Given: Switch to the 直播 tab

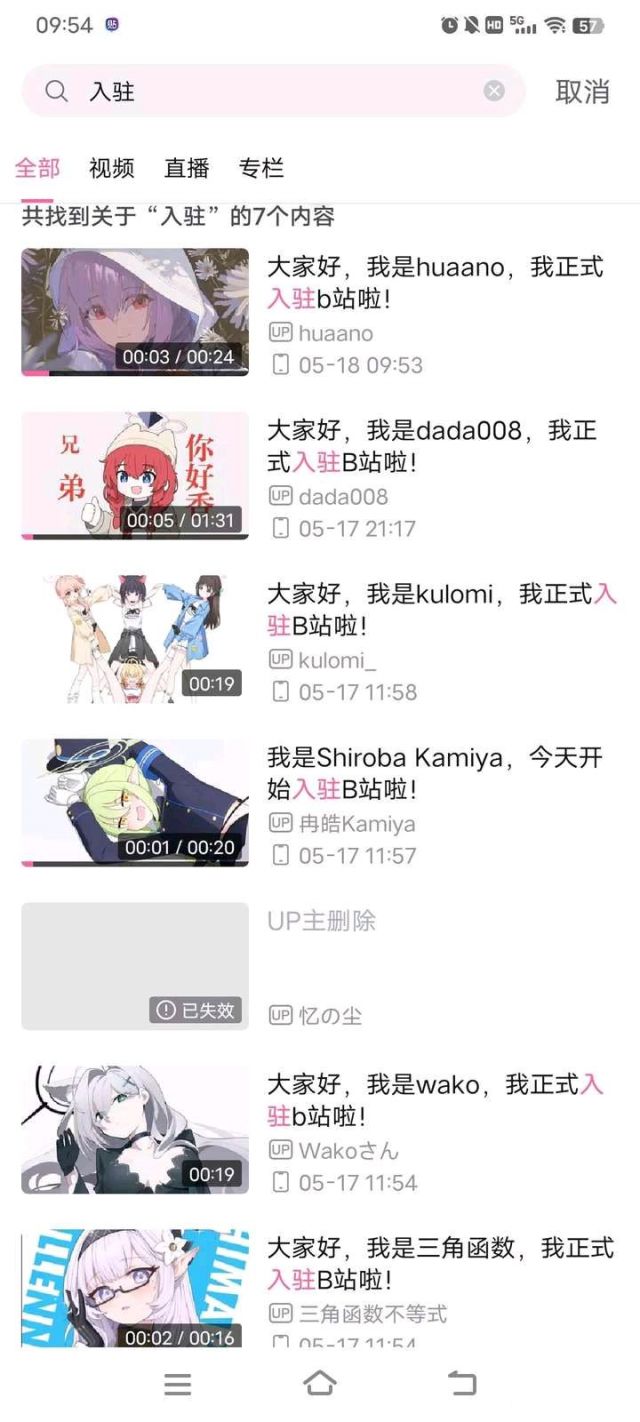Looking at the screenshot, I should 187,168.
